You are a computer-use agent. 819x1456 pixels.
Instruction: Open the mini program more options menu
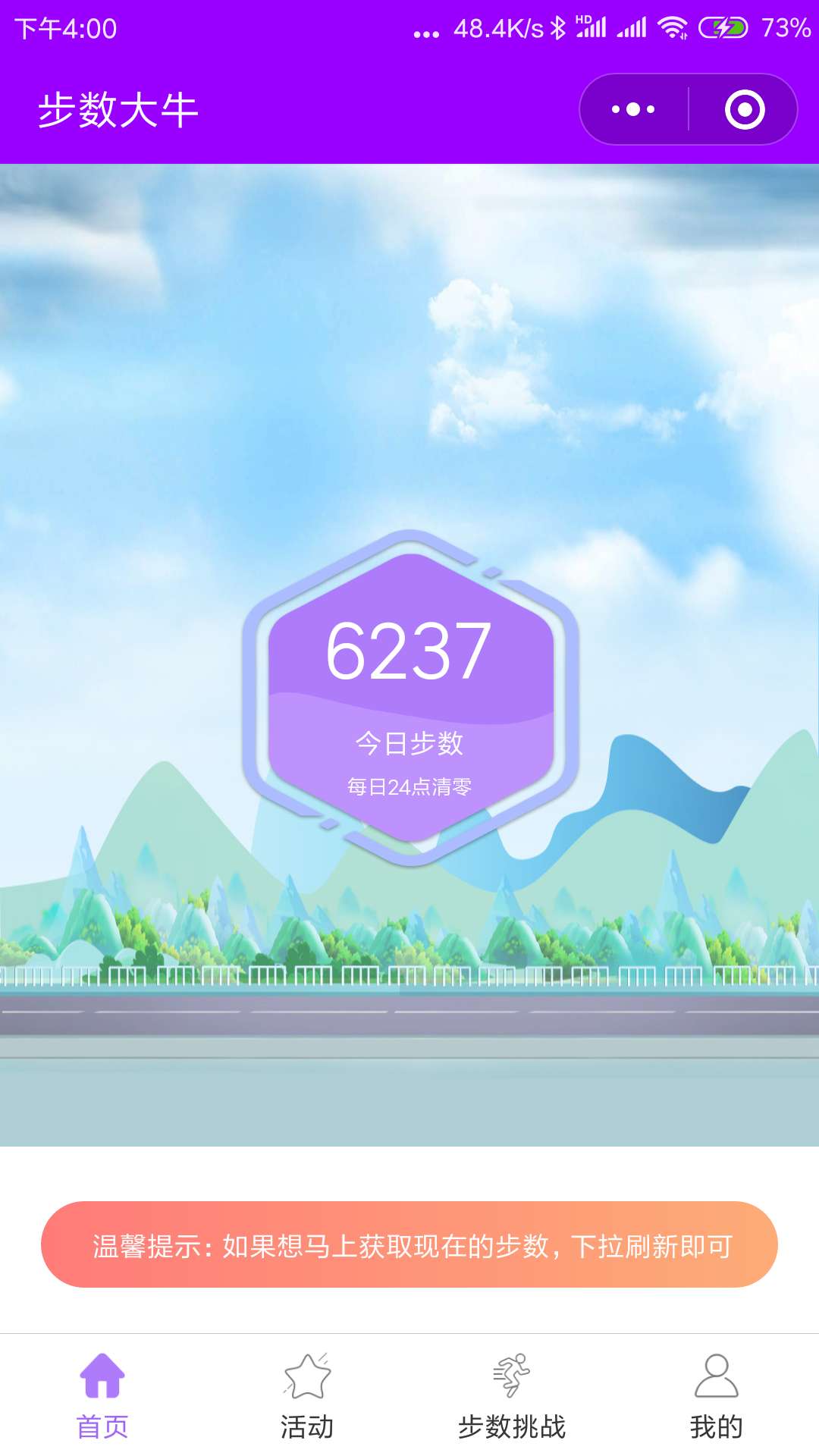(633, 109)
